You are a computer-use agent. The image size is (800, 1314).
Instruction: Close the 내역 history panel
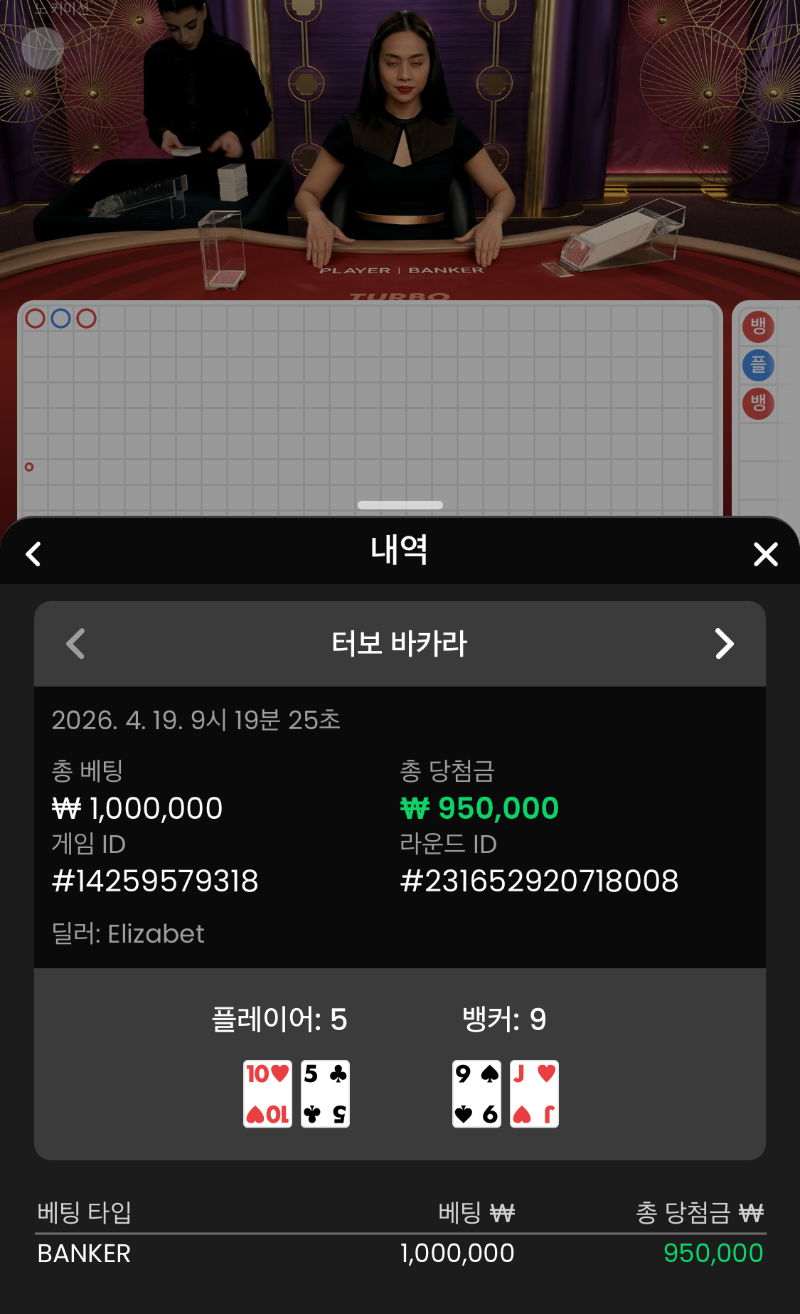click(765, 554)
